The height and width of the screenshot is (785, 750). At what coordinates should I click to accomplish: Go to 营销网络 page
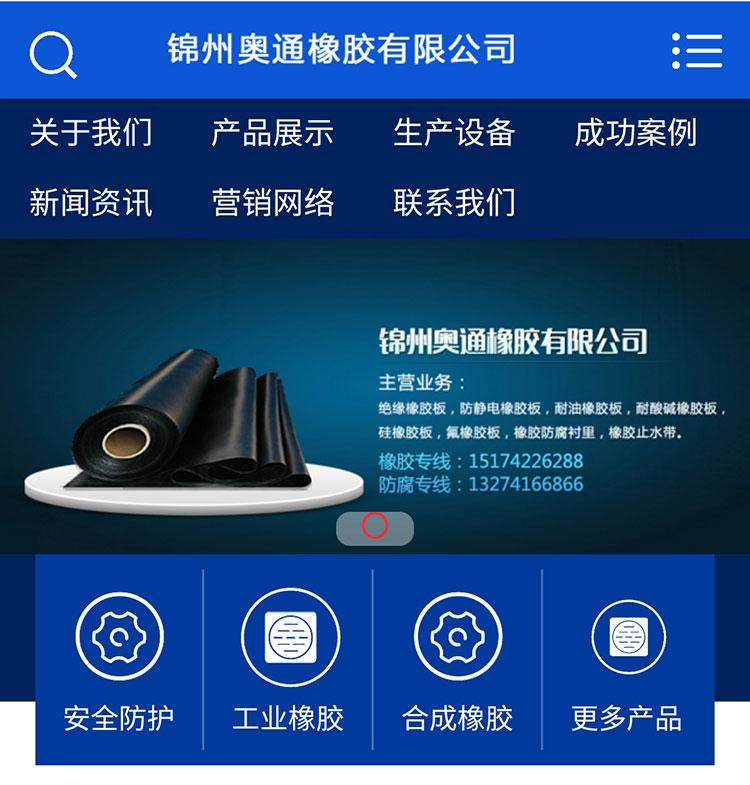272,203
